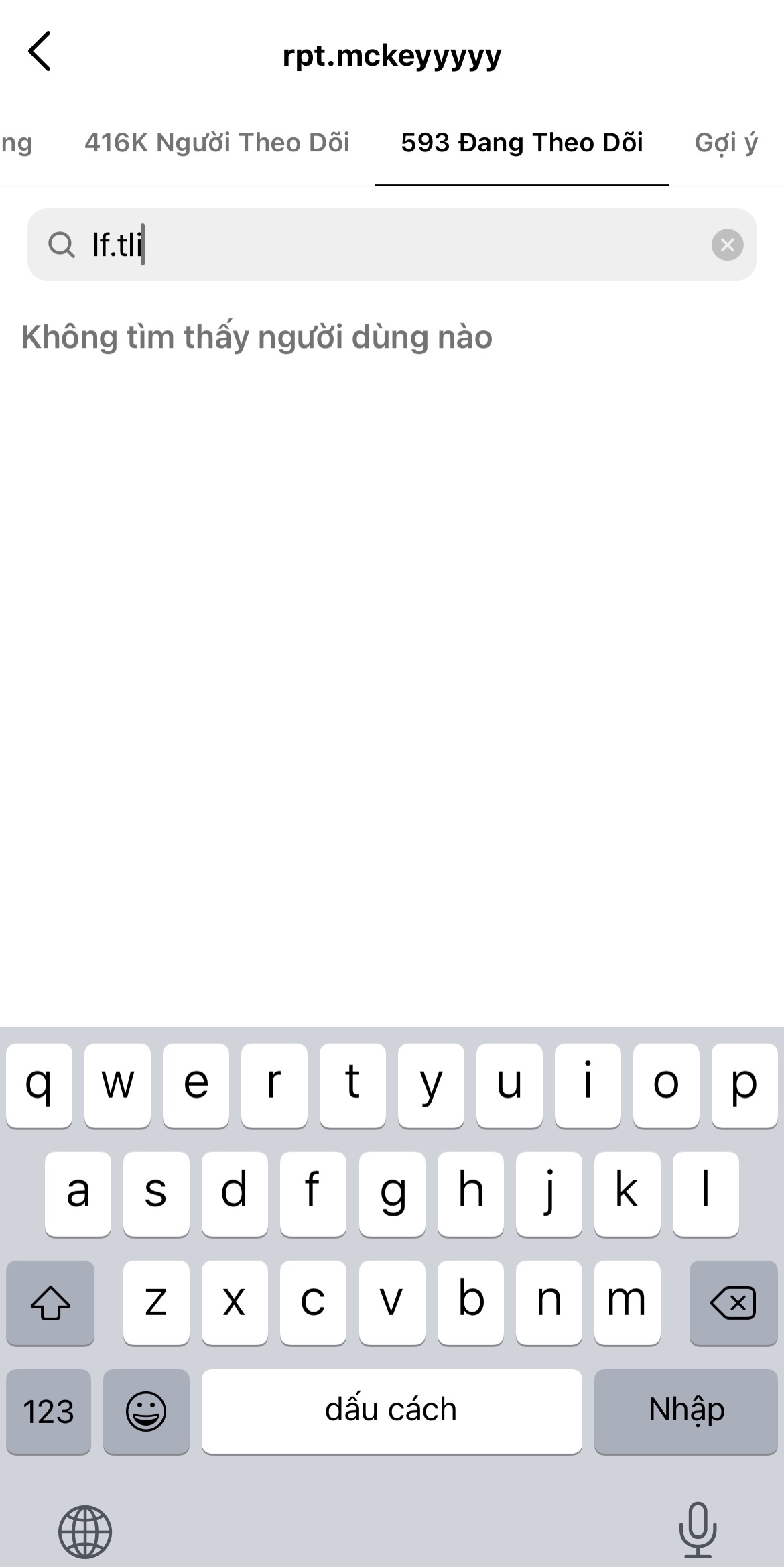Change keyboard language with the globe icon
Viewport: 784px width, 1567px height.
(x=85, y=1531)
